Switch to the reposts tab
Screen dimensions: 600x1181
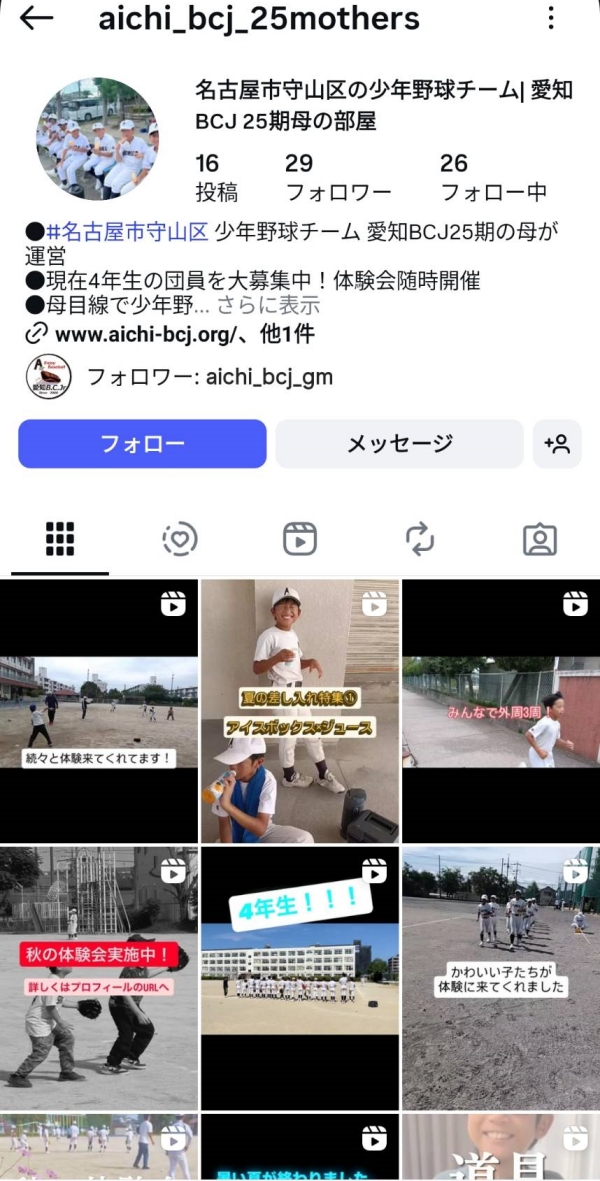tap(420, 539)
